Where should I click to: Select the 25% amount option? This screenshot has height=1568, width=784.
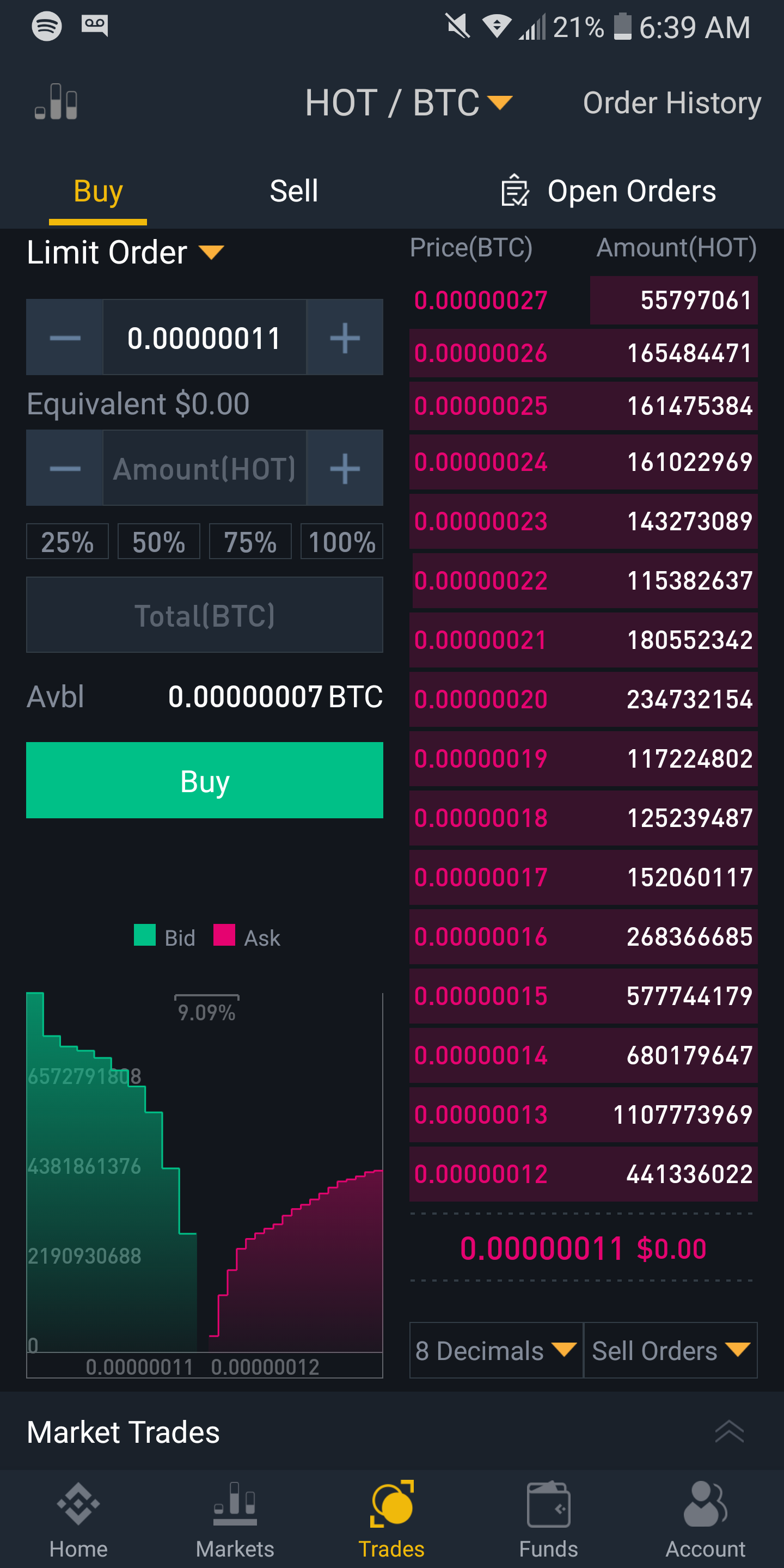(x=67, y=542)
